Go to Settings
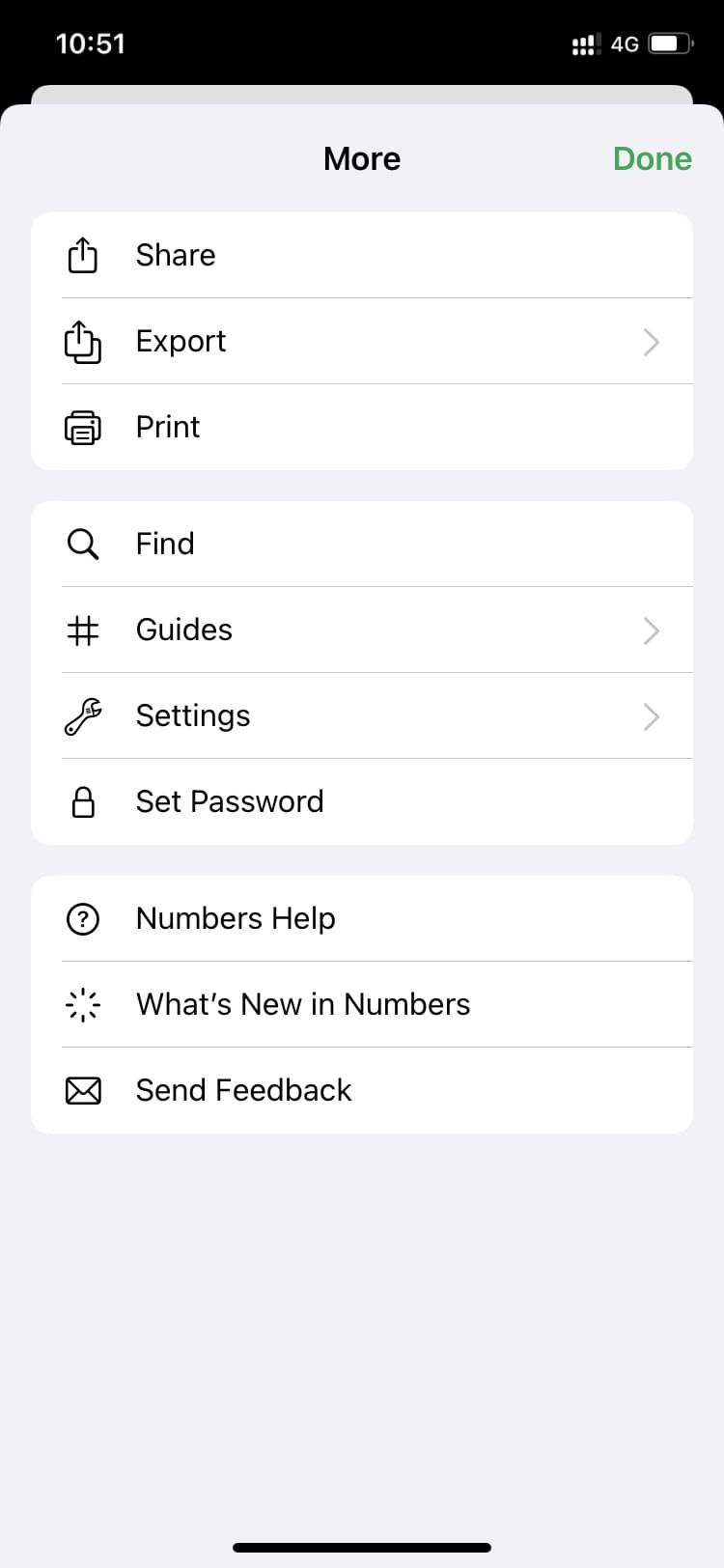724x1568 pixels. coord(361,715)
